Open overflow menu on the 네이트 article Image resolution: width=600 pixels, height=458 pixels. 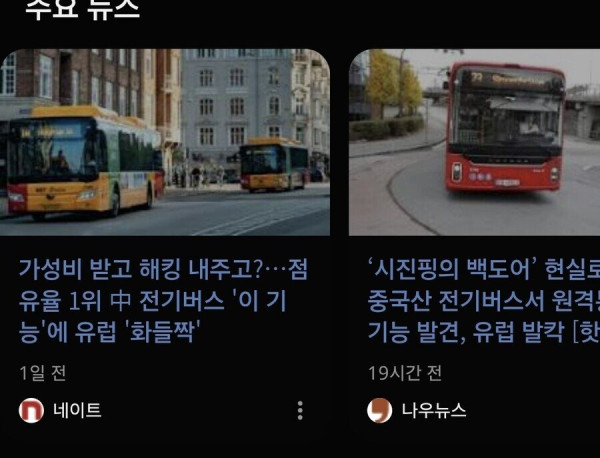tap(300, 410)
